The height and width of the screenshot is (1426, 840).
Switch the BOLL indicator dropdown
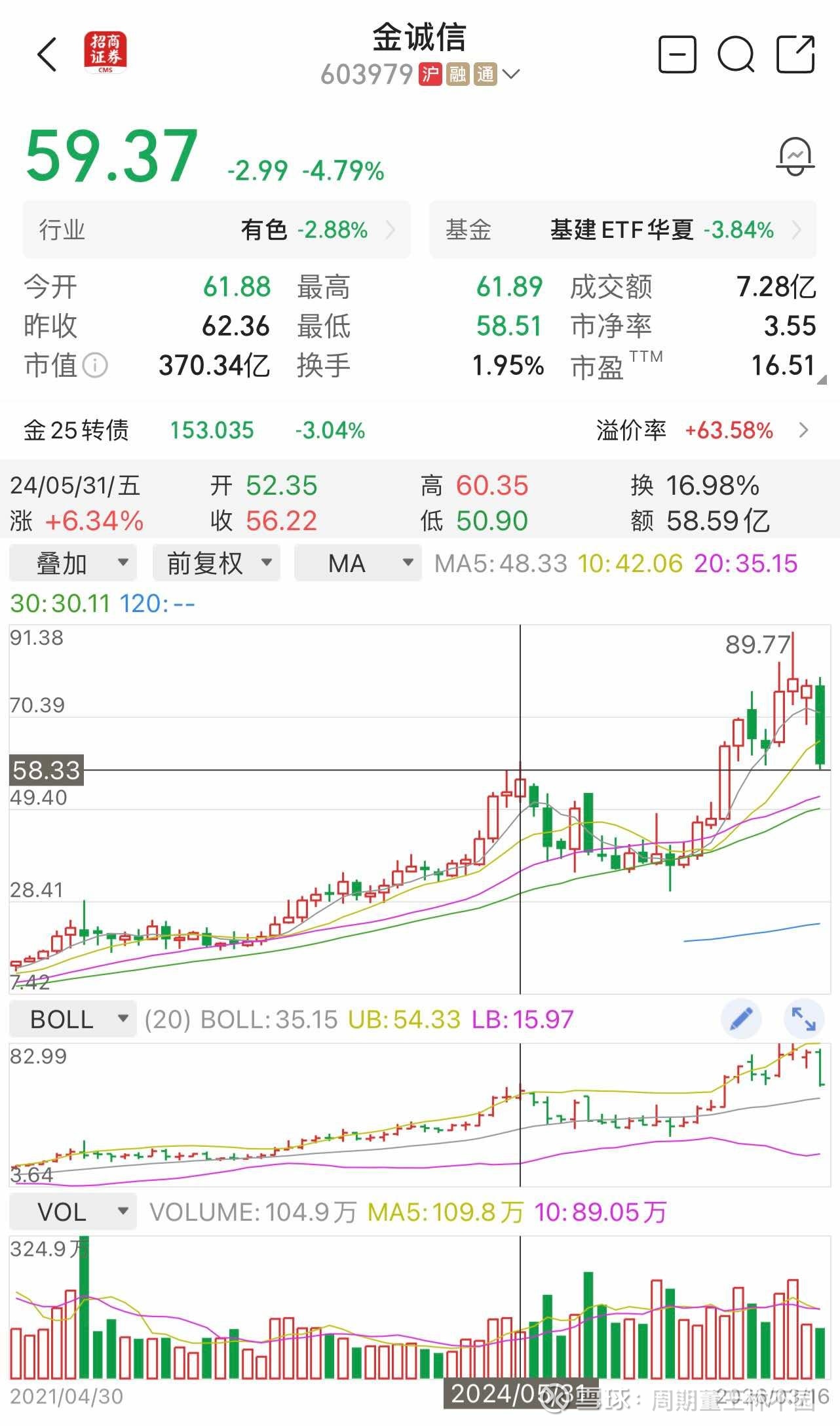[x=73, y=1019]
